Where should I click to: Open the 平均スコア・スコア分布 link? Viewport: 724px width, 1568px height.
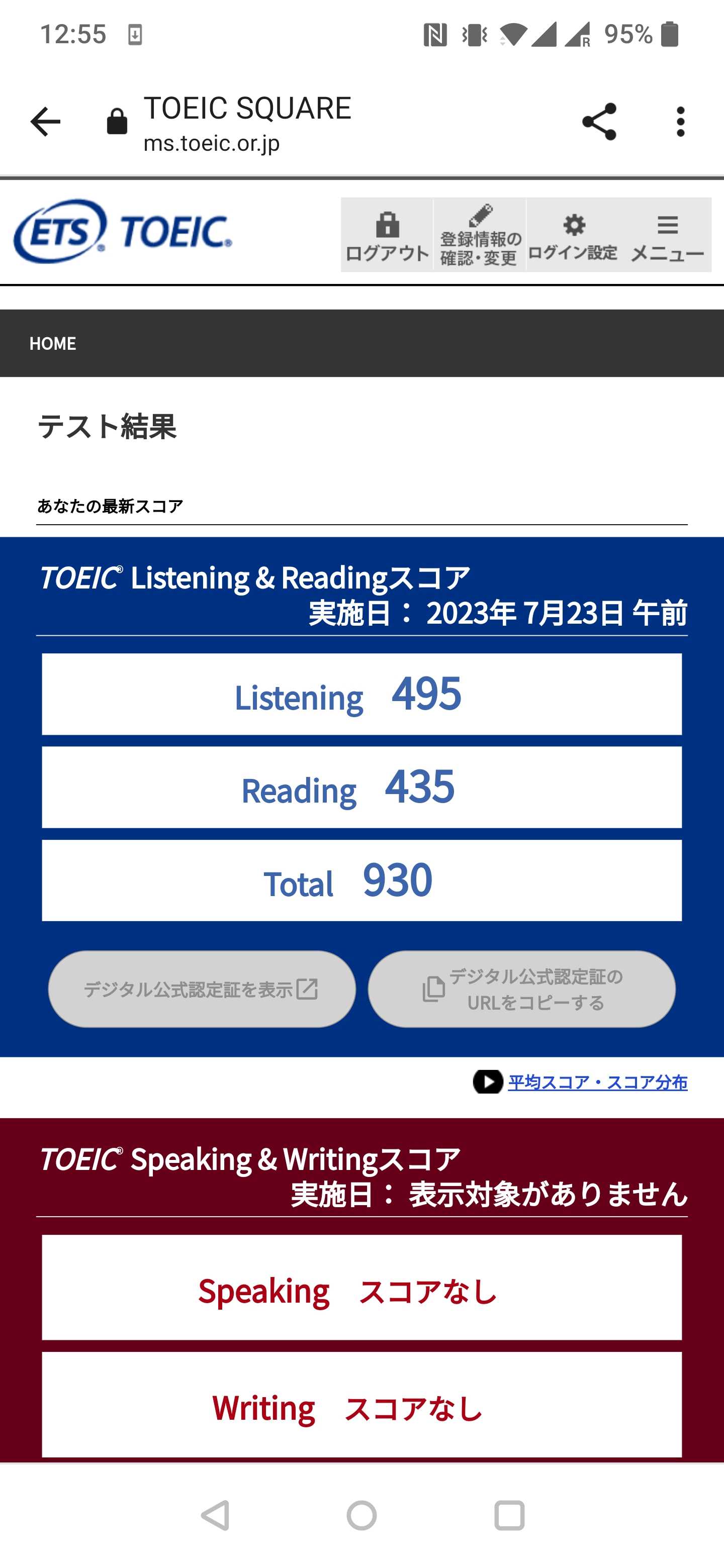click(597, 1082)
